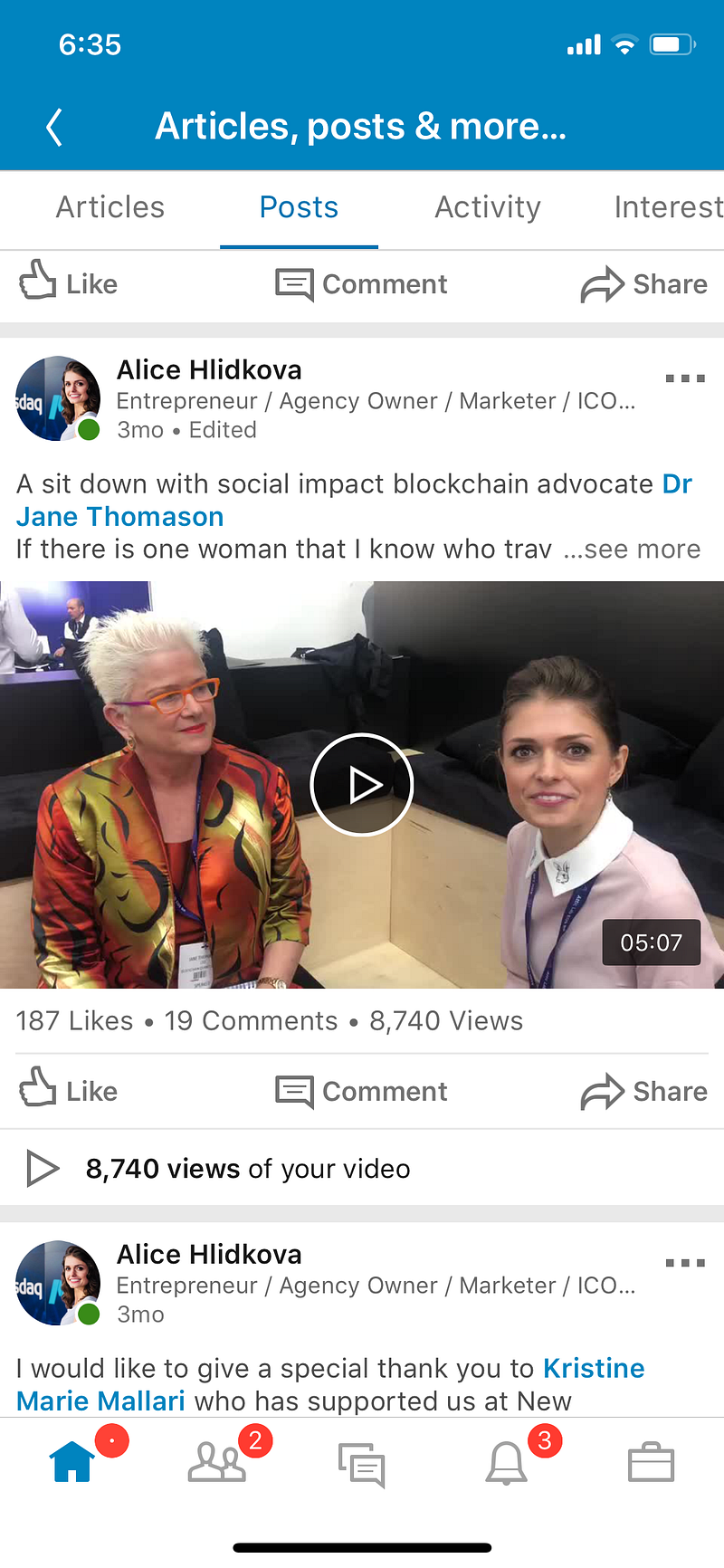Screen dimensions: 724x1568
Task: Switch to the Articles tab
Action: pos(110,207)
